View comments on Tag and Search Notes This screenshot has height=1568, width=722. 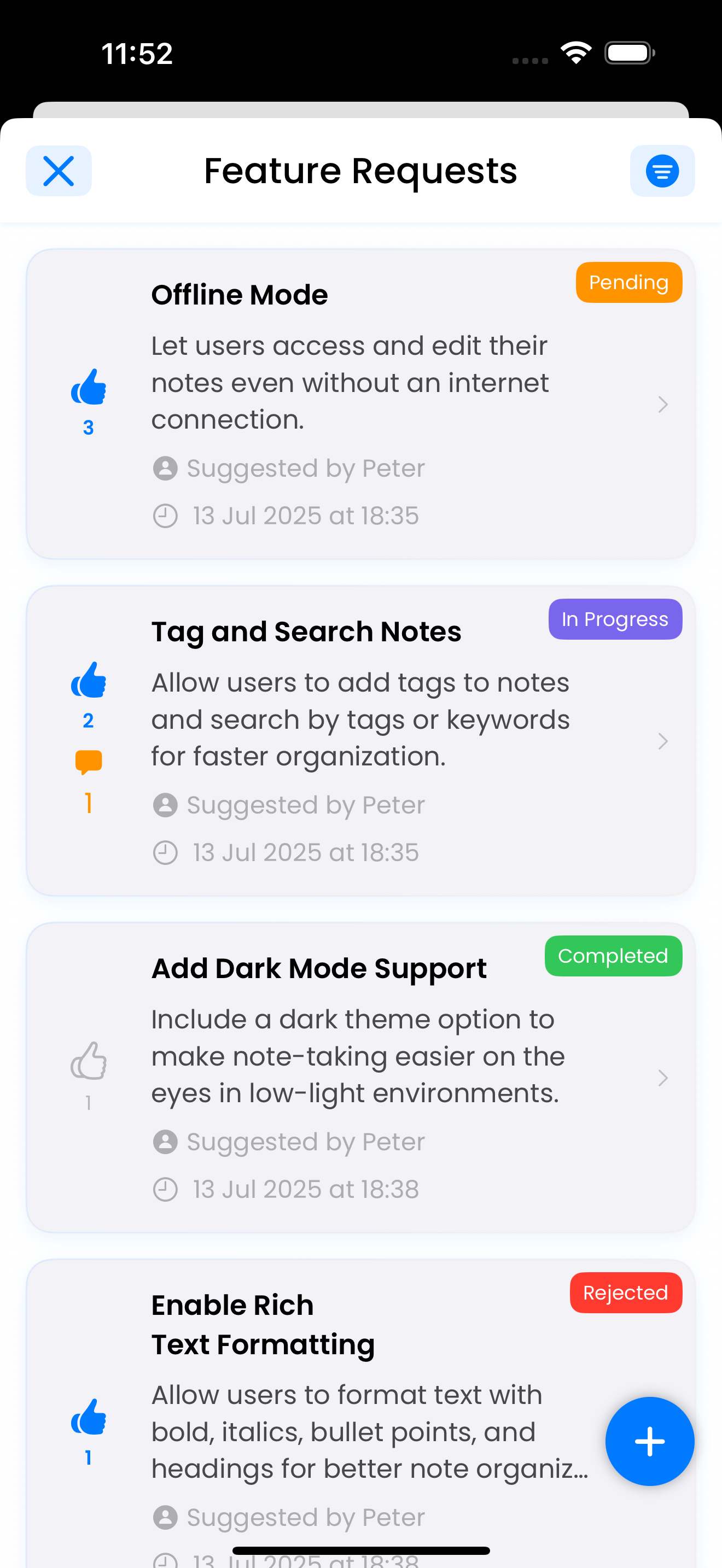pos(89,762)
